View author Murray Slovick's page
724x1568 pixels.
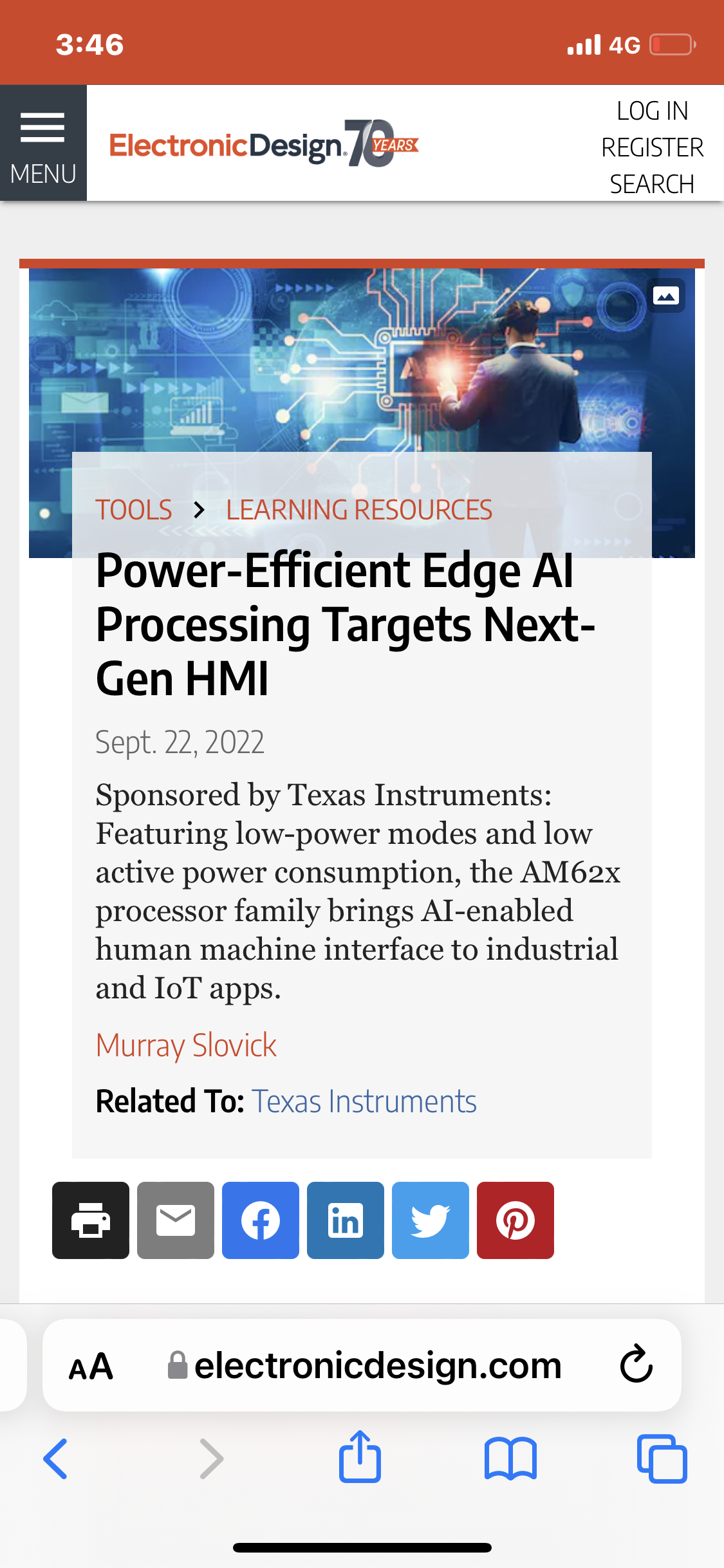click(x=186, y=1045)
